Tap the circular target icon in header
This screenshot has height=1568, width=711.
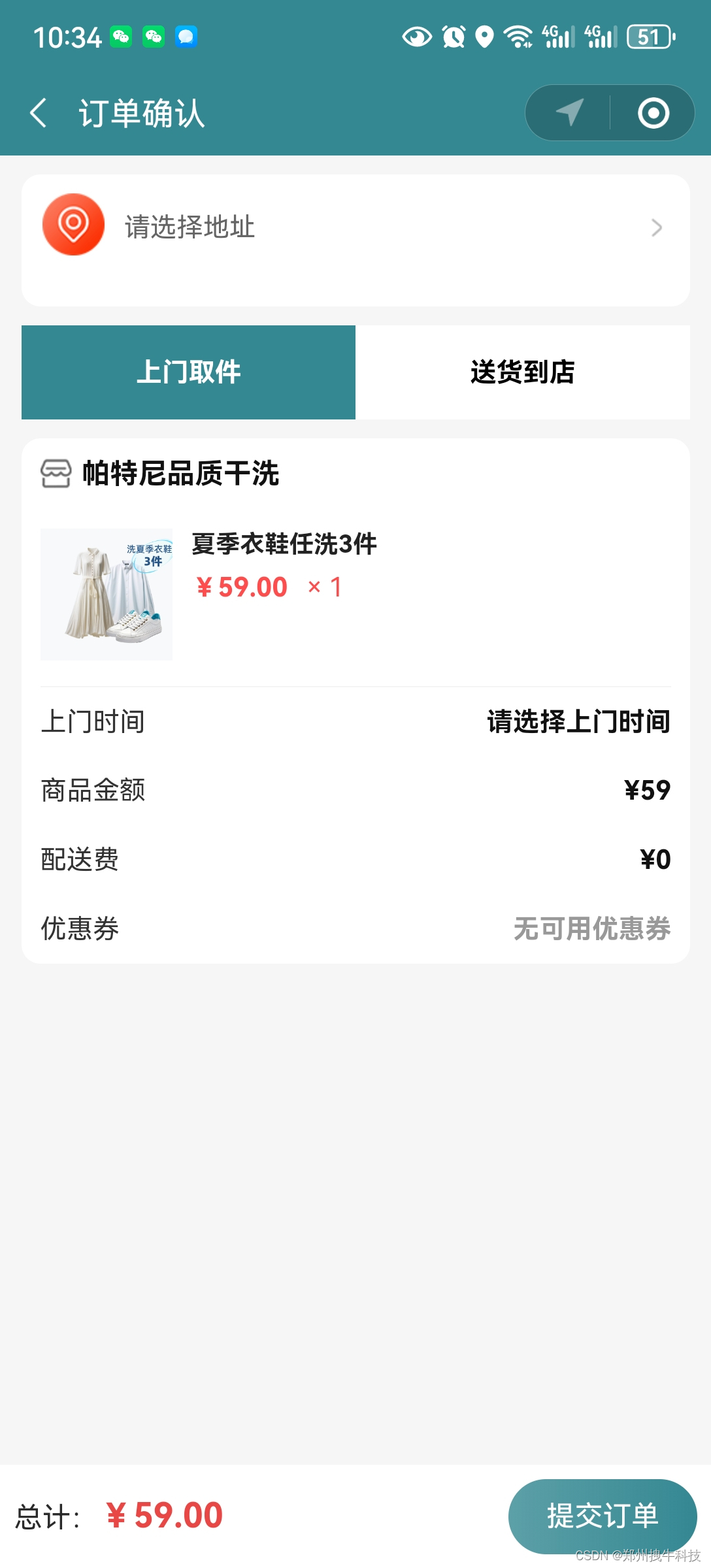pyautogui.click(x=653, y=113)
